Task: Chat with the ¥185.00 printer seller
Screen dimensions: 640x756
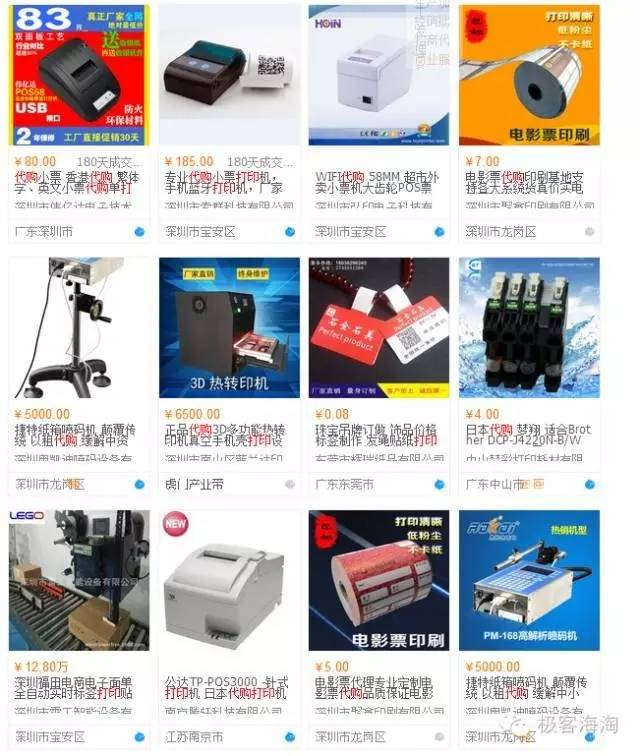Action: click(x=290, y=232)
